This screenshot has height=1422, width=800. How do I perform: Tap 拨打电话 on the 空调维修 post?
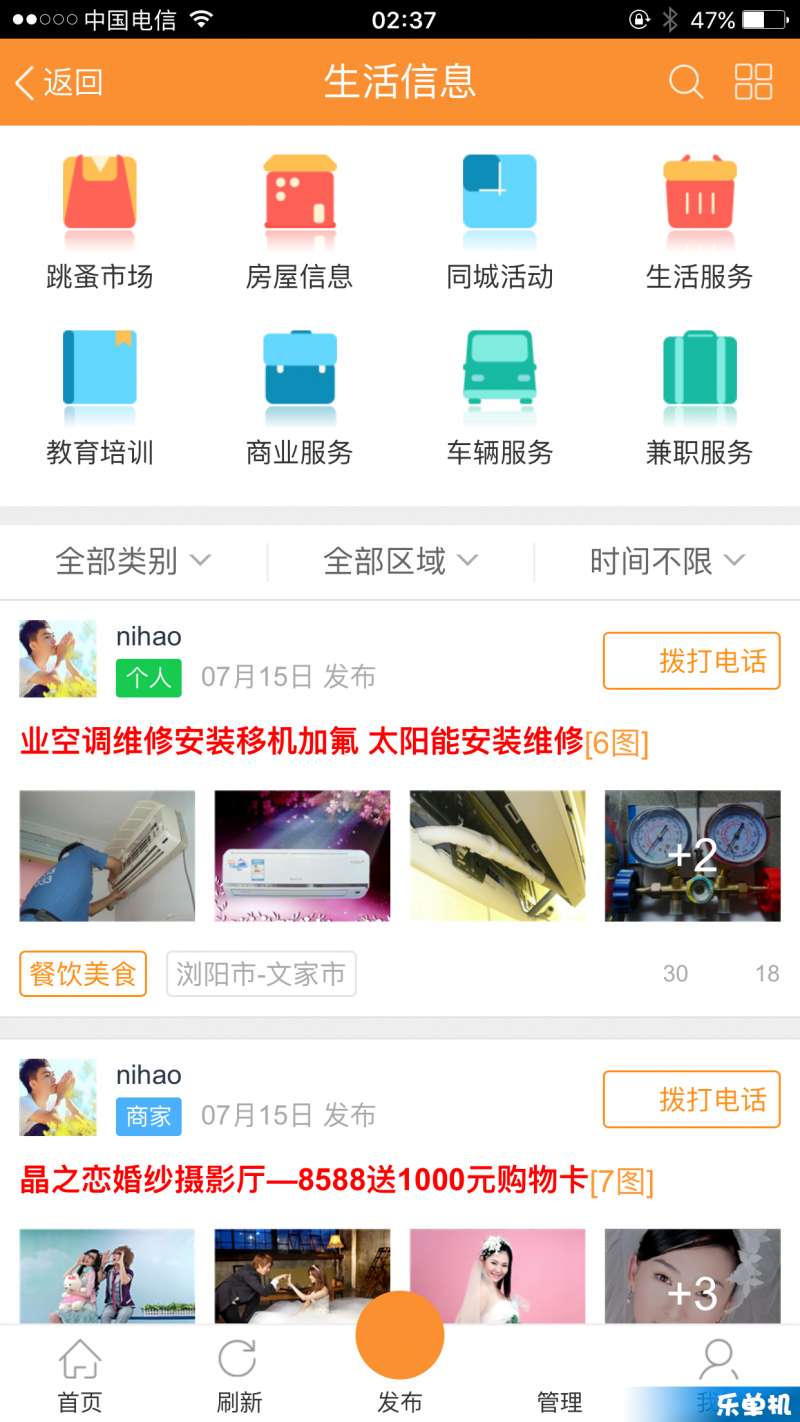tap(691, 661)
